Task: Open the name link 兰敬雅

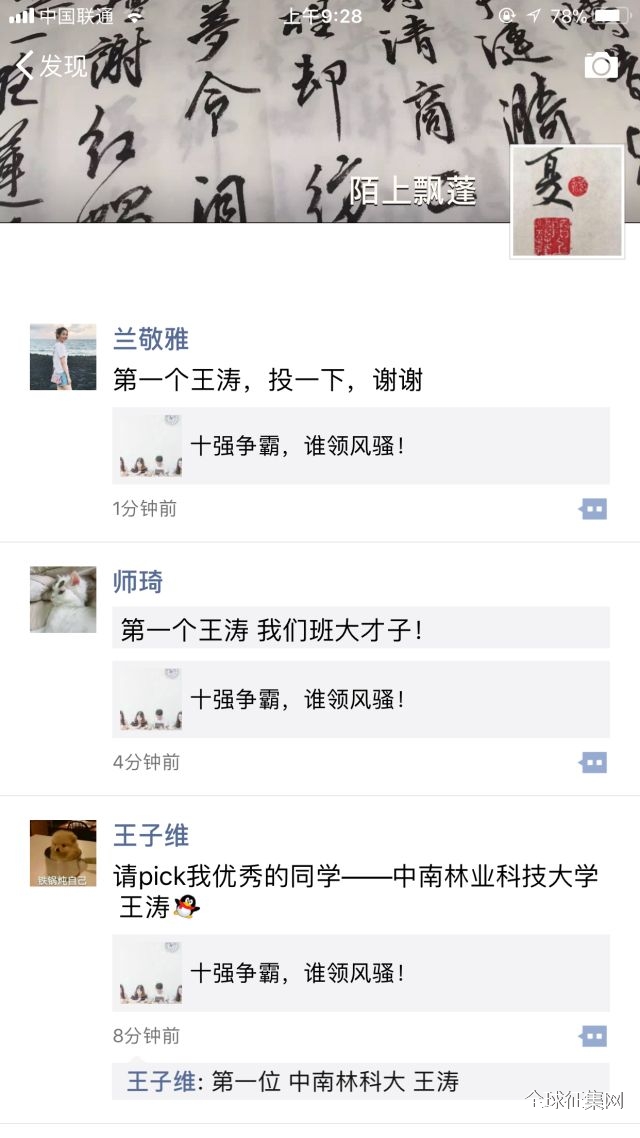Action: [x=151, y=339]
